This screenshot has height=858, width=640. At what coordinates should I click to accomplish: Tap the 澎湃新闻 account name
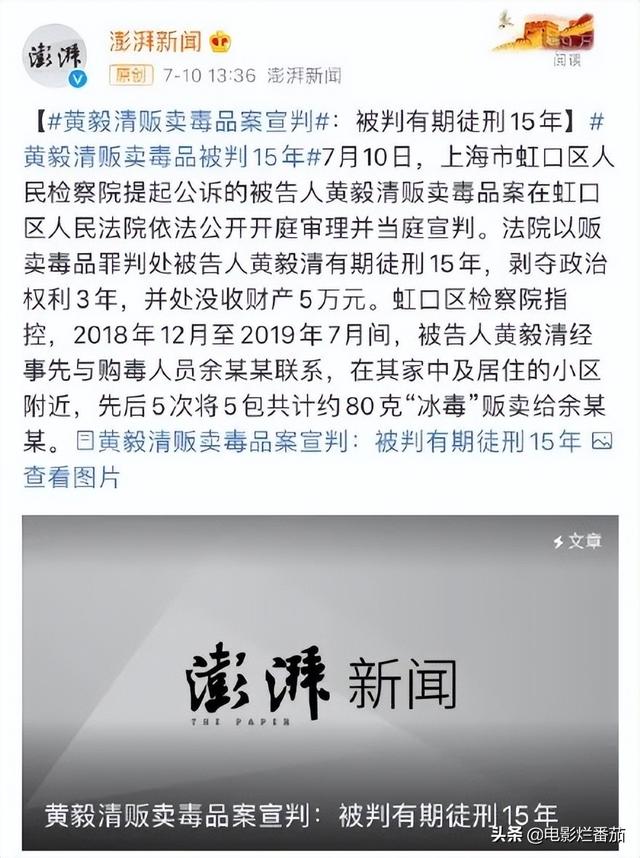(x=155, y=41)
